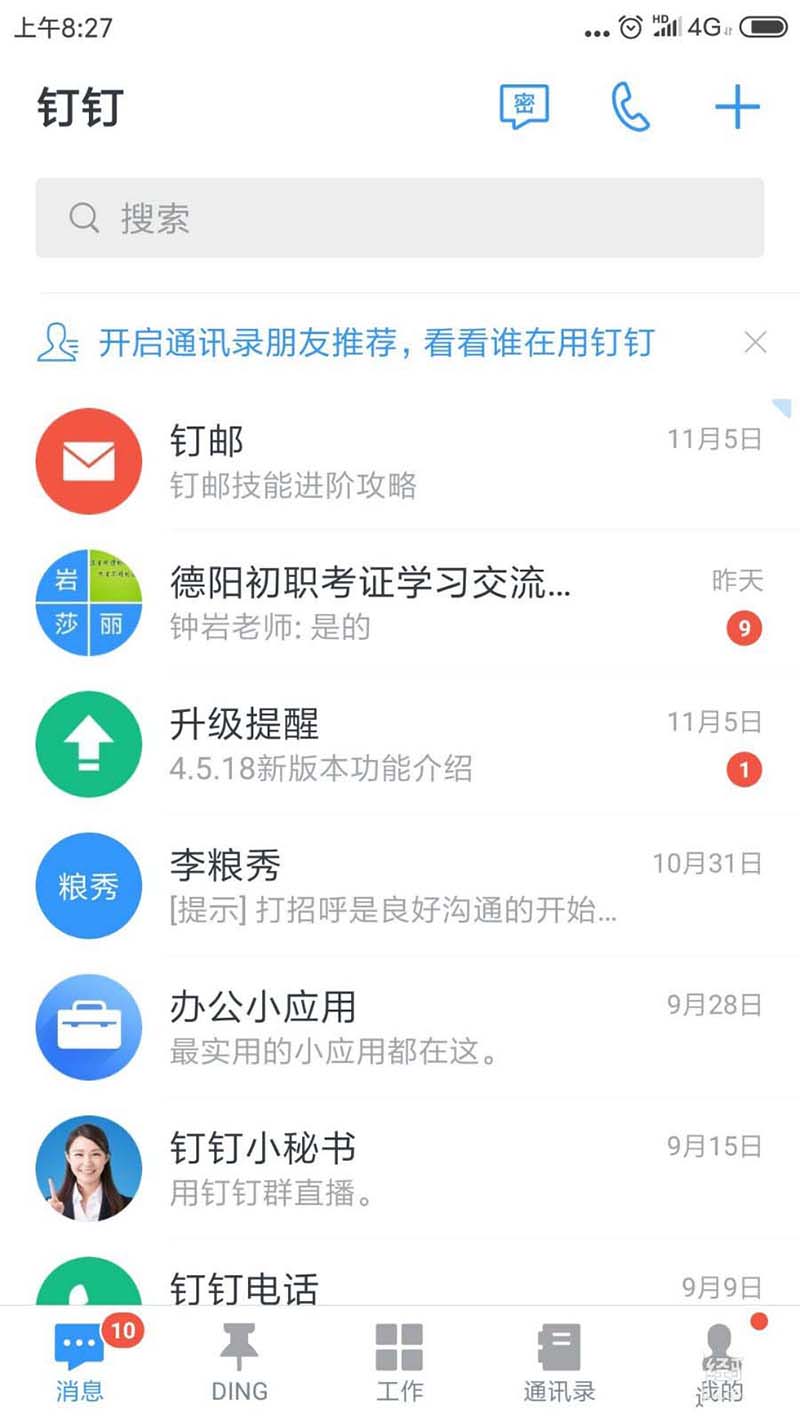This screenshot has width=800, height=1422.
Task: Open the 办公小应用 thread
Action: [x=400, y=1028]
